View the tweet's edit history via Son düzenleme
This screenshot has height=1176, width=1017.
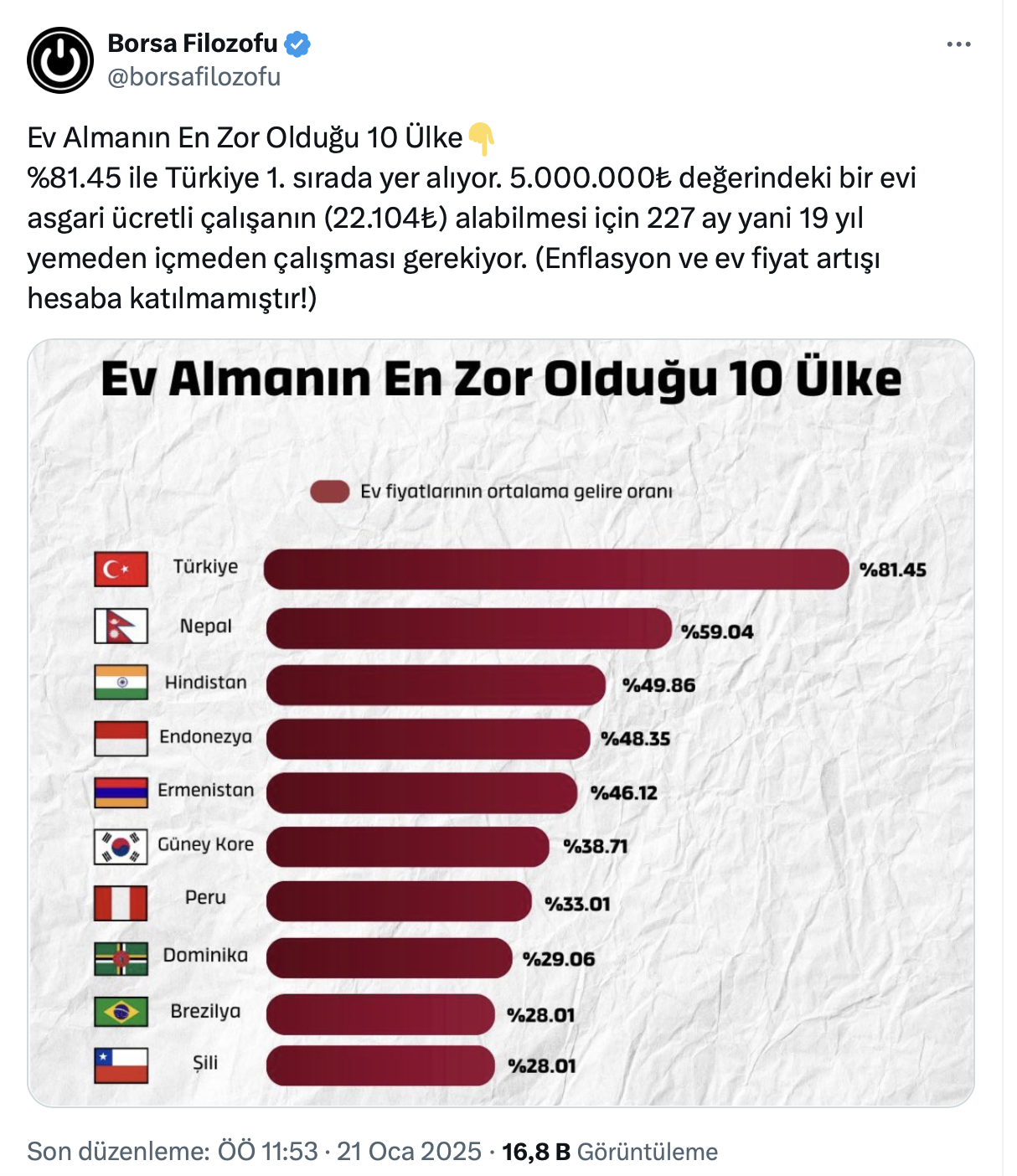[x=117, y=1152]
